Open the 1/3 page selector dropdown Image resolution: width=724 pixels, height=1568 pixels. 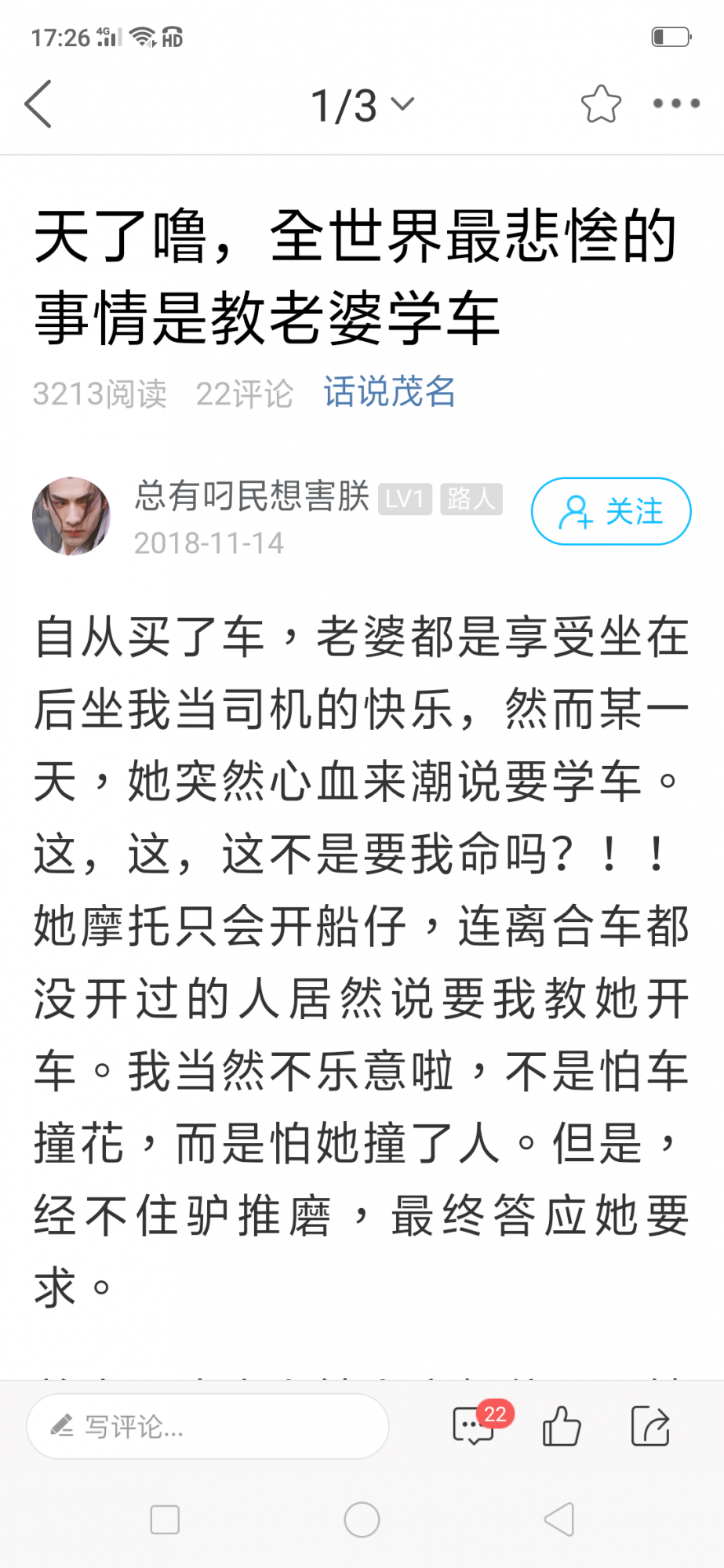362,105
